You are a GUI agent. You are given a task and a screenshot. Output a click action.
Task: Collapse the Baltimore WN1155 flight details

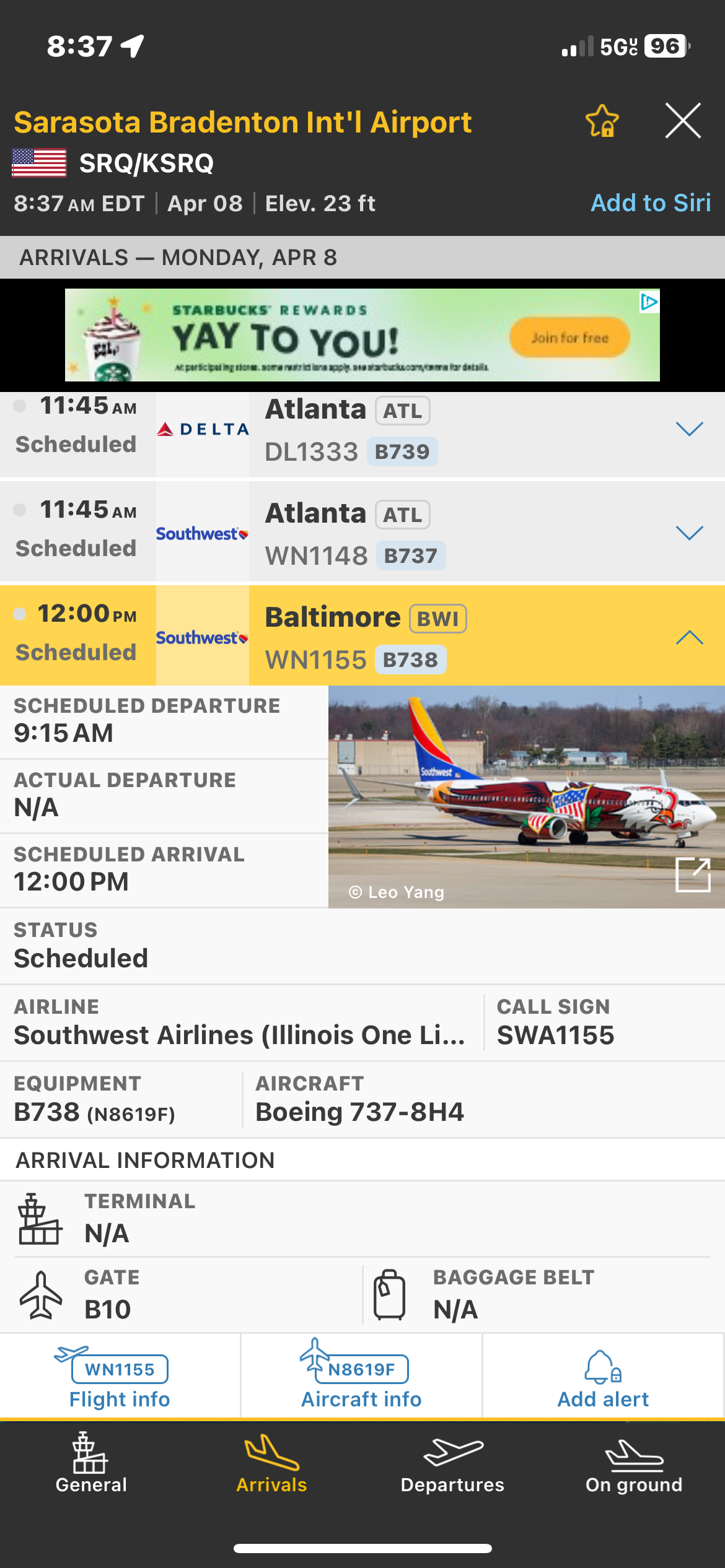point(689,637)
